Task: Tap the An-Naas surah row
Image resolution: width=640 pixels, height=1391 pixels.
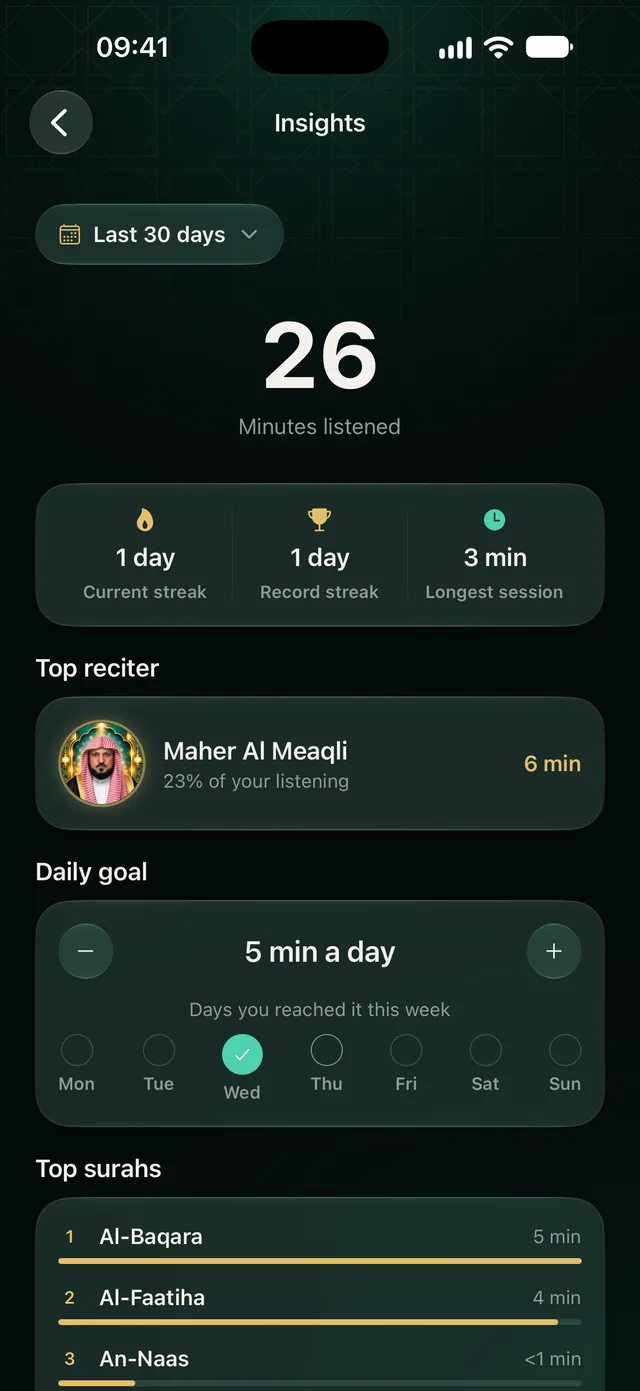Action: [x=320, y=1365]
